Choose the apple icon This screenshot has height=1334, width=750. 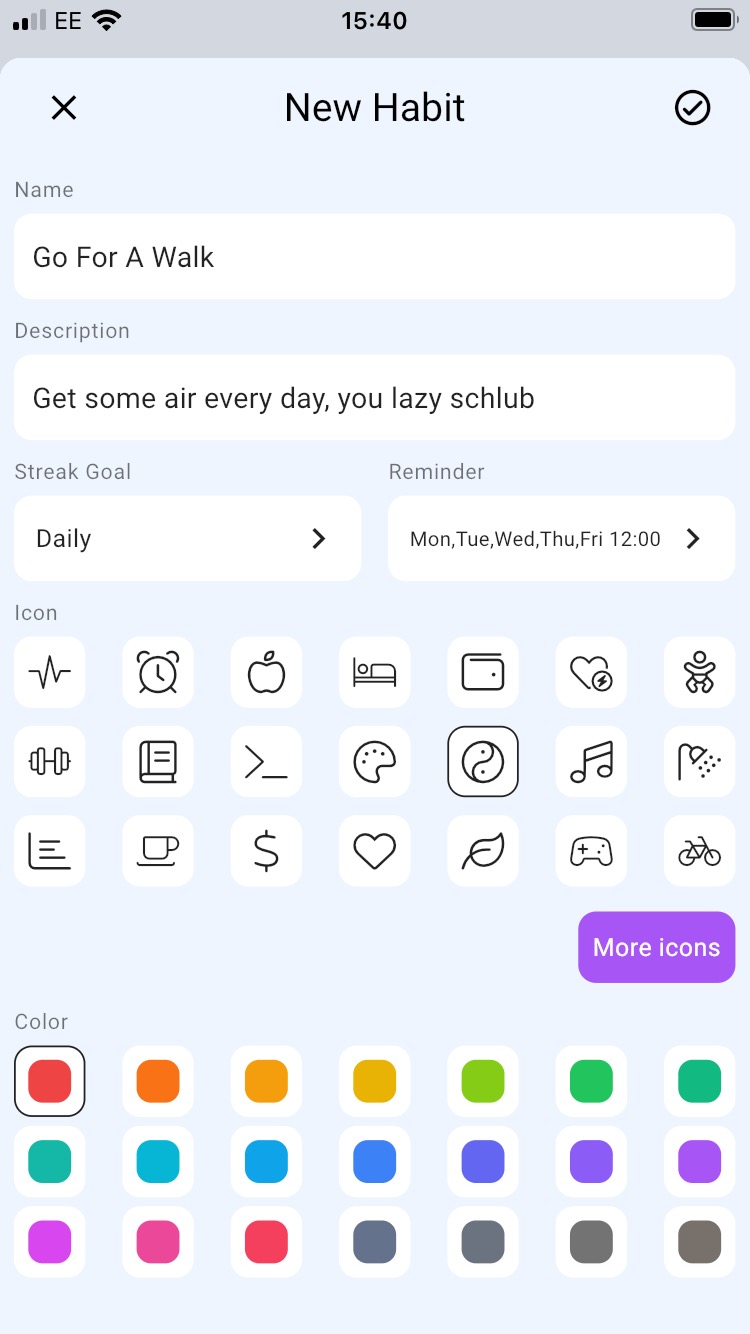coord(266,672)
